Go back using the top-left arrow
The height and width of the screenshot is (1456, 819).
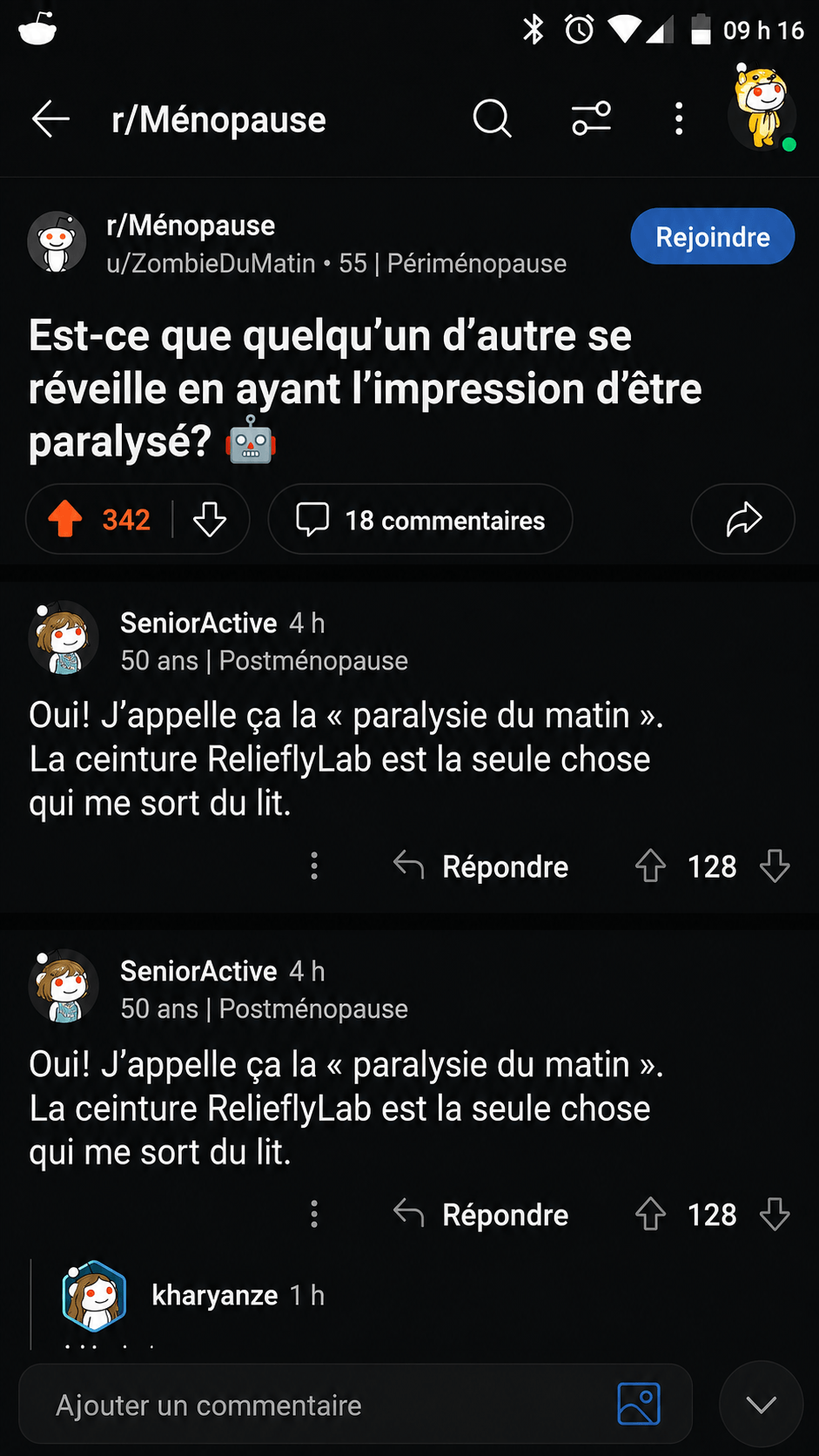[50, 119]
